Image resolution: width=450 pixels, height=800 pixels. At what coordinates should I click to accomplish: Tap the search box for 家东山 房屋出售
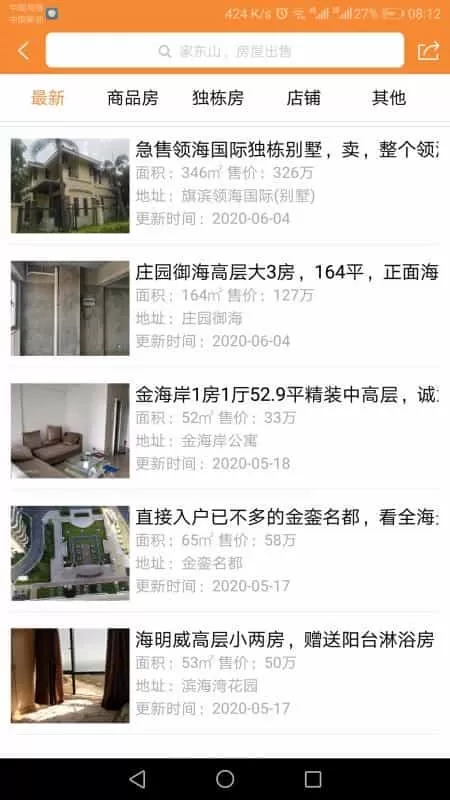(x=225, y=51)
